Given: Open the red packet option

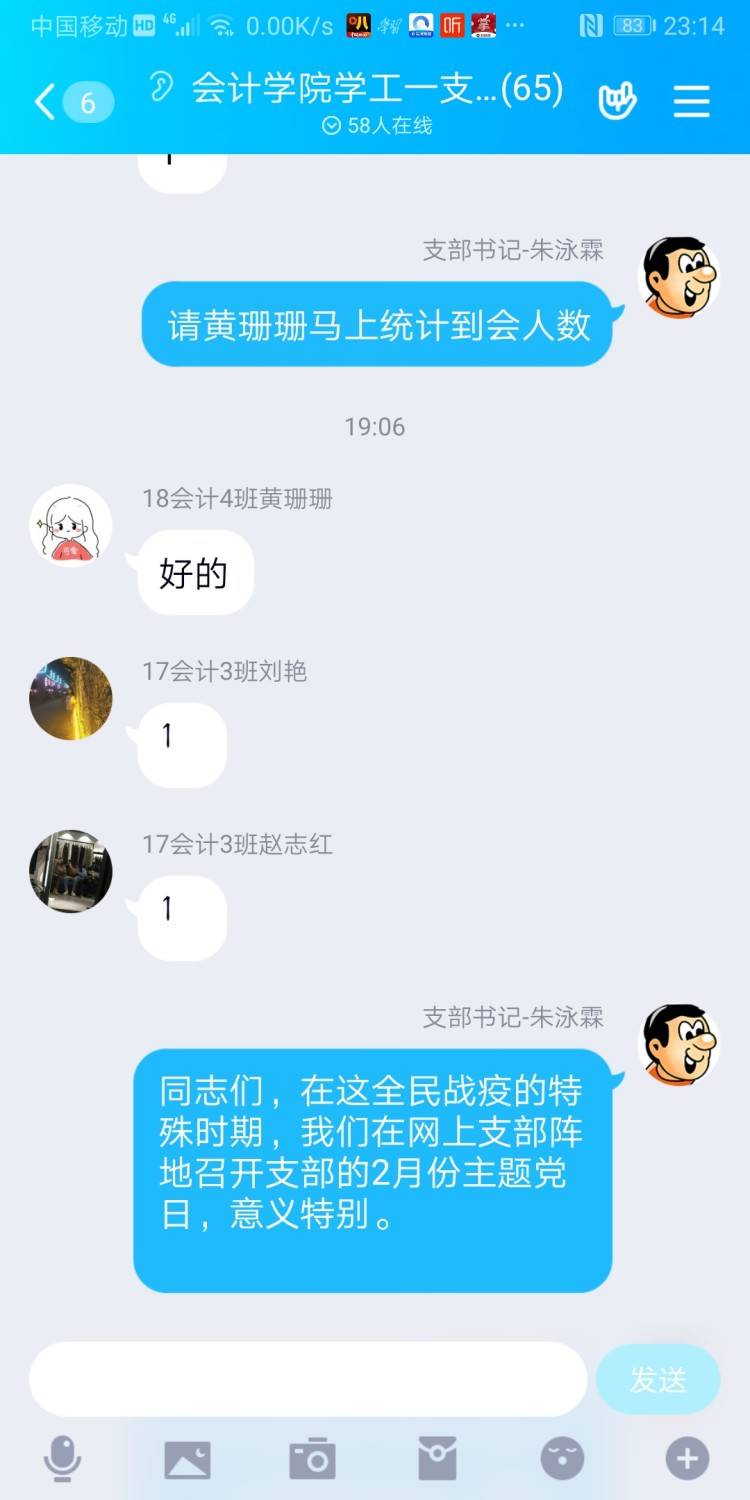Looking at the screenshot, I should click(437, 1459).
